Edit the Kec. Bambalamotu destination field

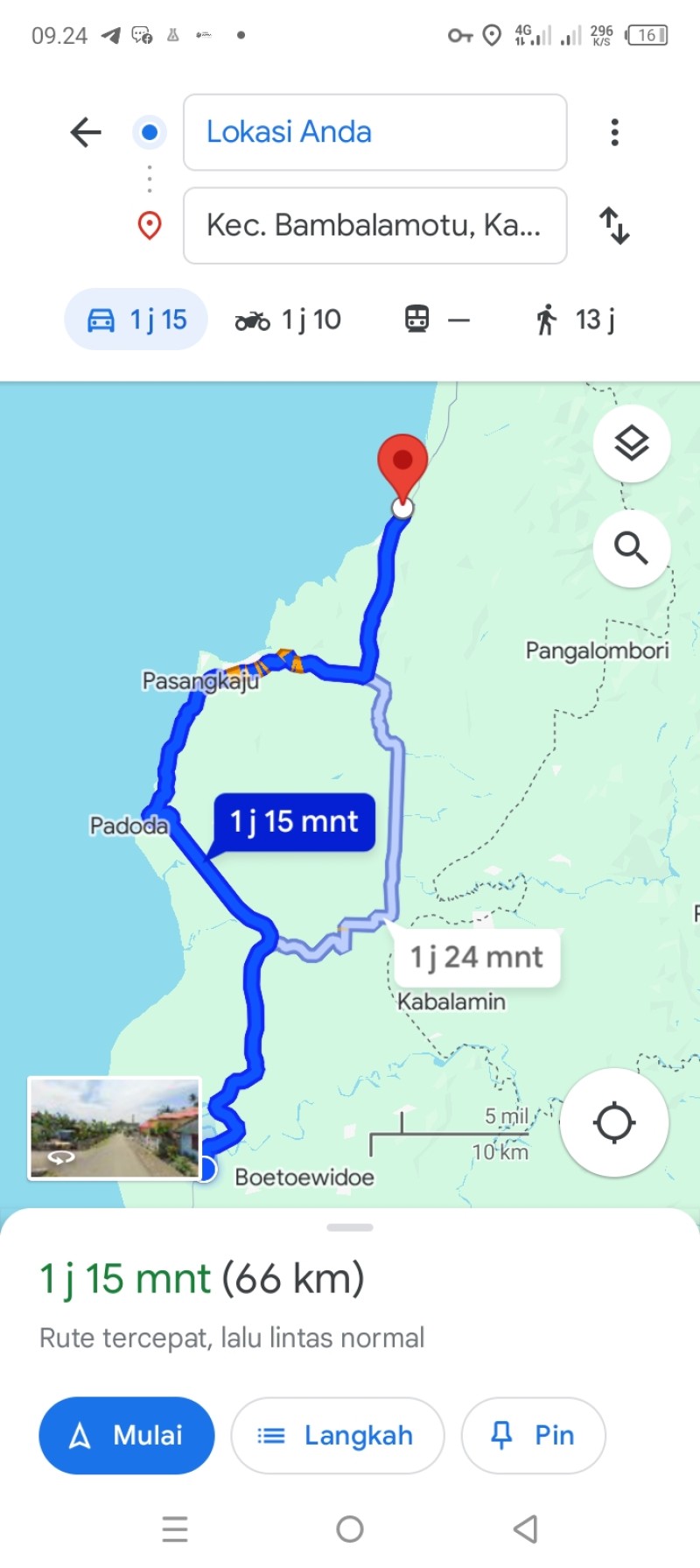[374, 226]
